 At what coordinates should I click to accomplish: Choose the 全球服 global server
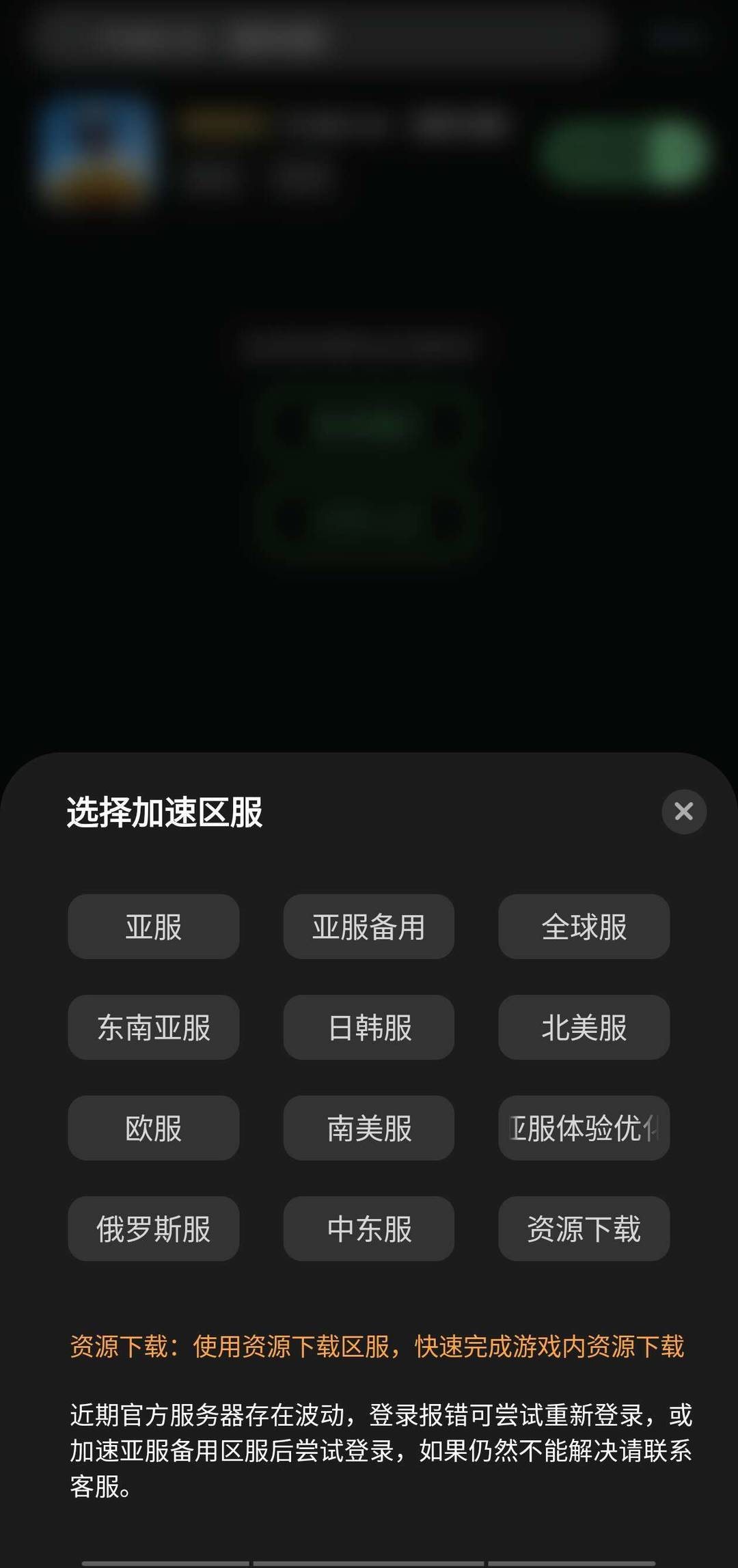point(584,926)
